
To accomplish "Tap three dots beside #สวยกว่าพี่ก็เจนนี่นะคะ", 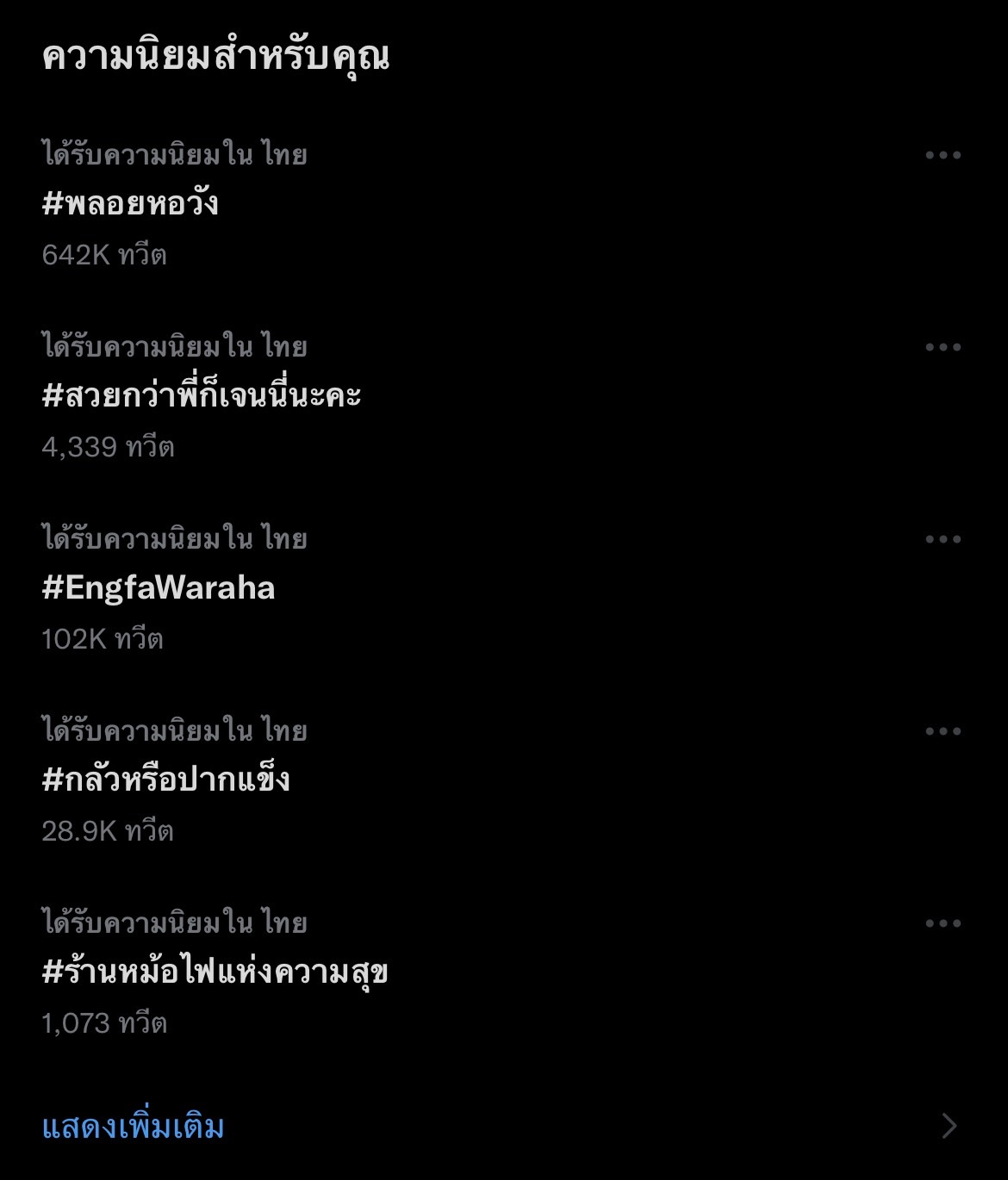I will tap(943, 347).
